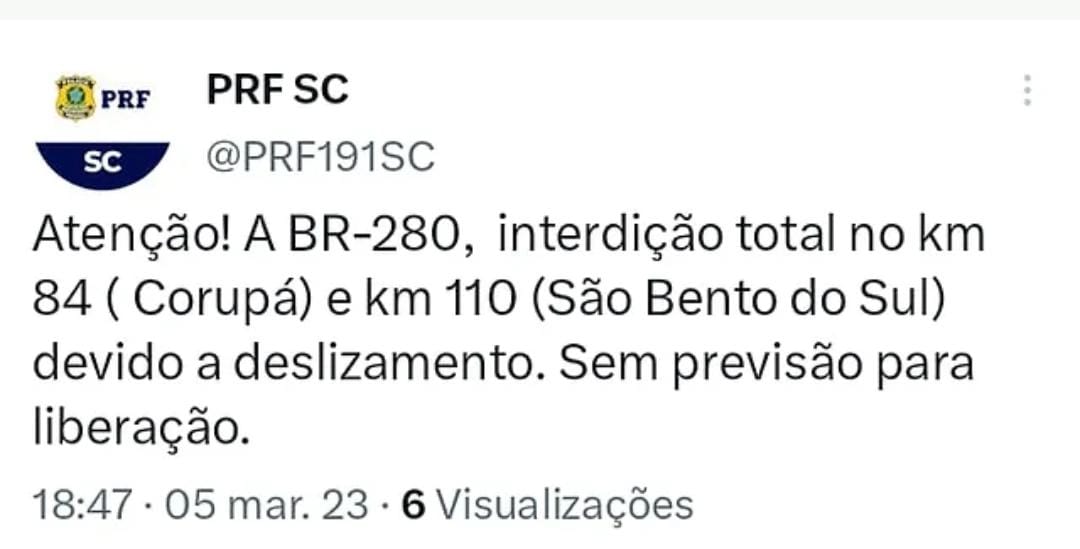Open the tweet's overflow menu
Screen dimensions: 1080x549
coord(1026,90)
